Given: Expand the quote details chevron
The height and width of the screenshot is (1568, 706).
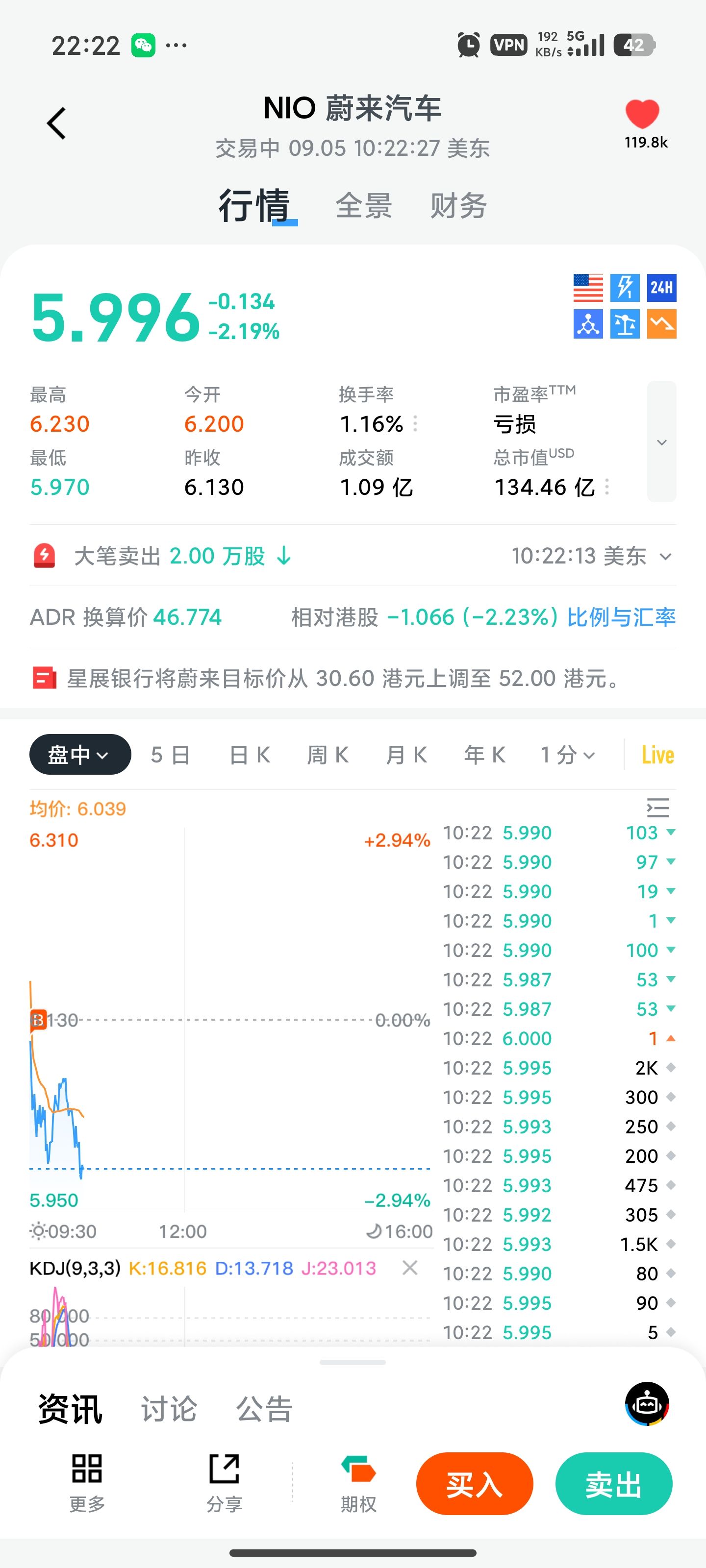Looking at the screenshot, I should click(x=661, y=442).
